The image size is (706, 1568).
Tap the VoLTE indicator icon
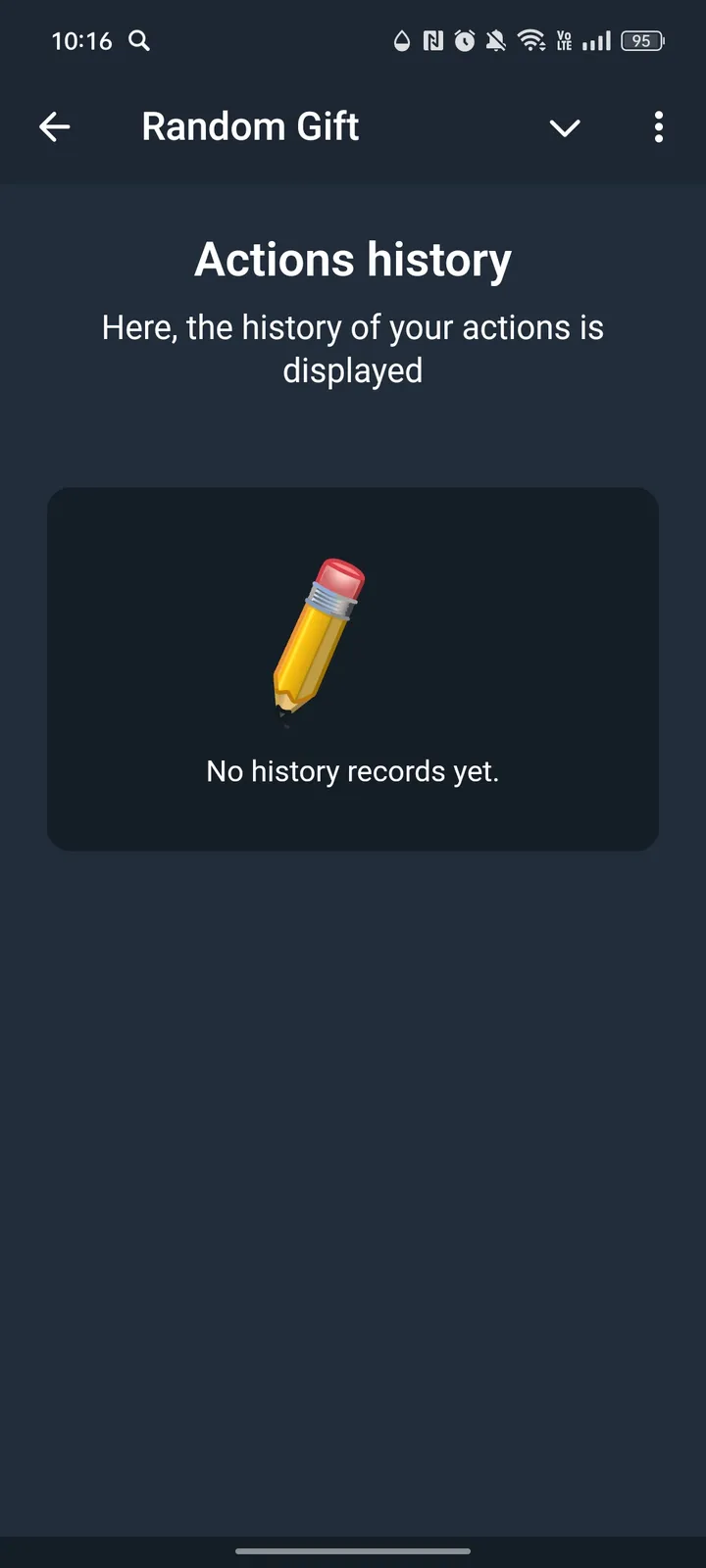pyautogui.click(x=564, y=41)
